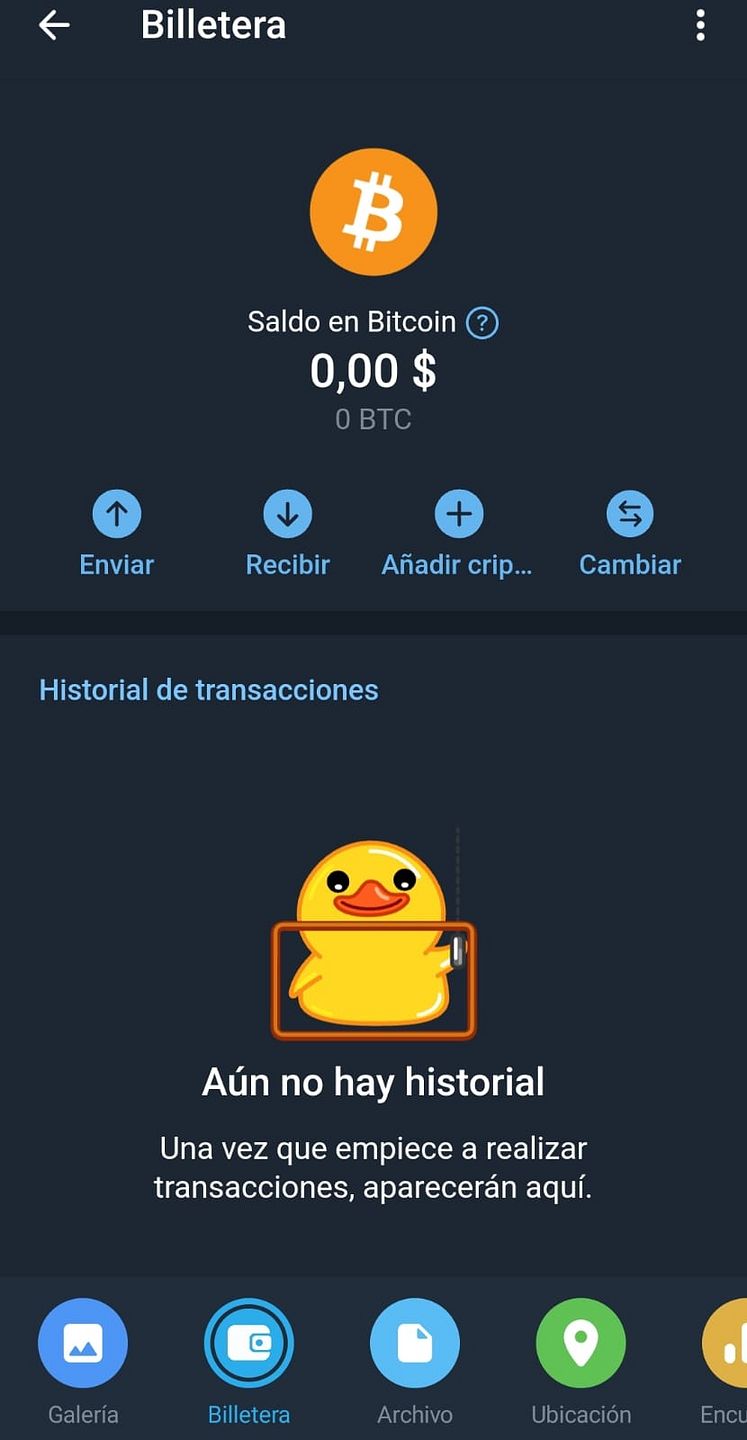Image resolution: width=747 pixels, height=1440 pixels.
Task: Tap the 0 BTC balance amount
Action: tap(373, 419)
